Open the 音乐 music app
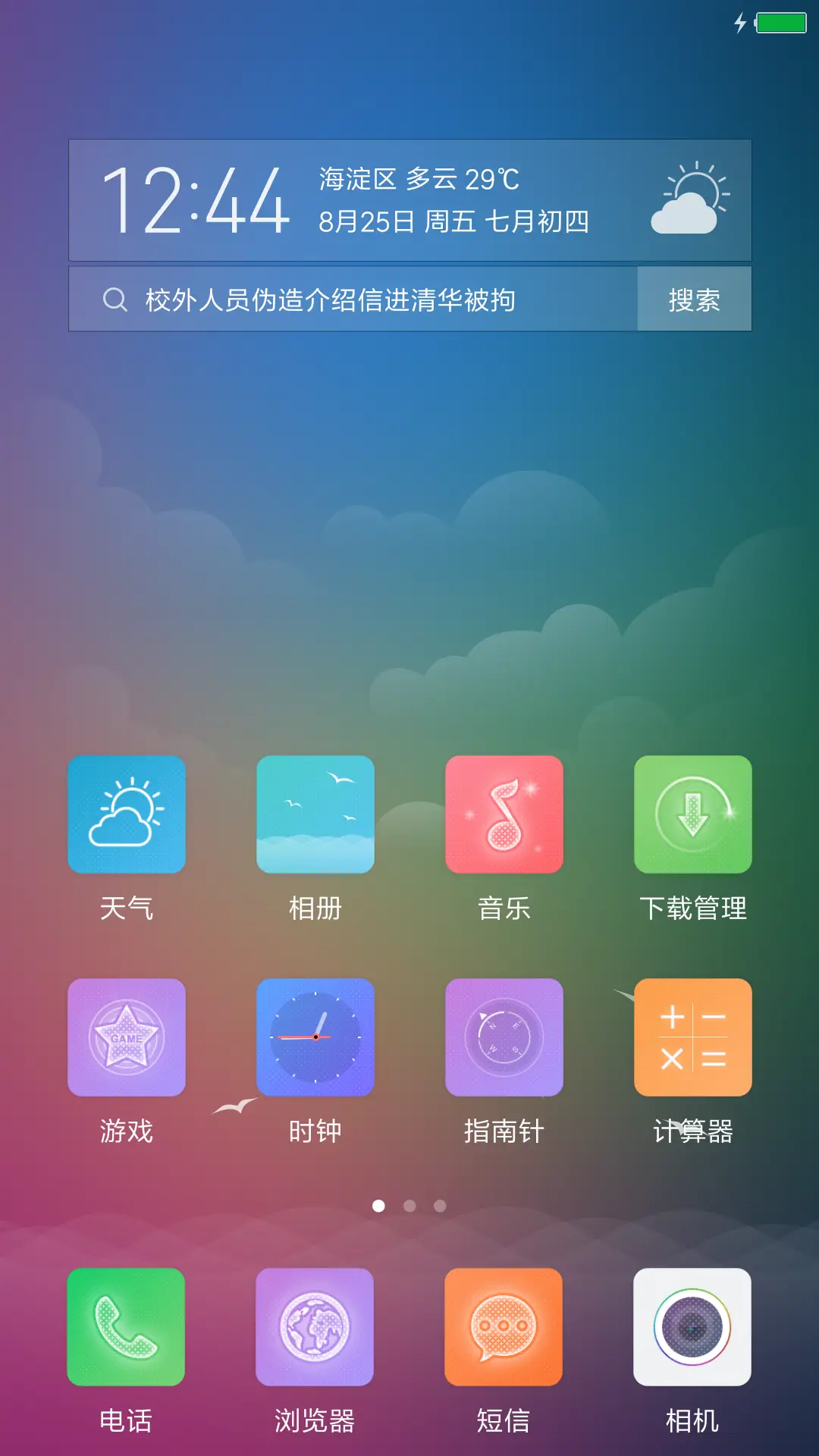Screen dimensions: 819x1456 [x=504, y=815]
